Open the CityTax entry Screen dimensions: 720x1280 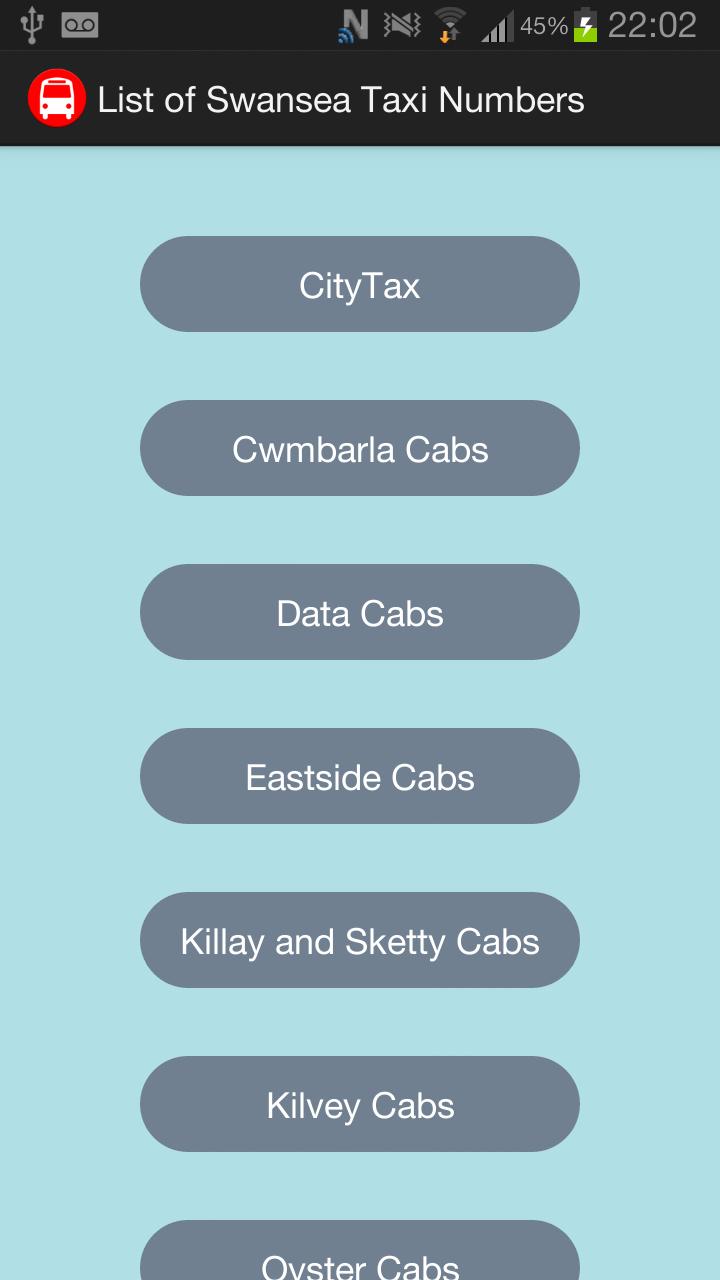(x=360, y=284)
